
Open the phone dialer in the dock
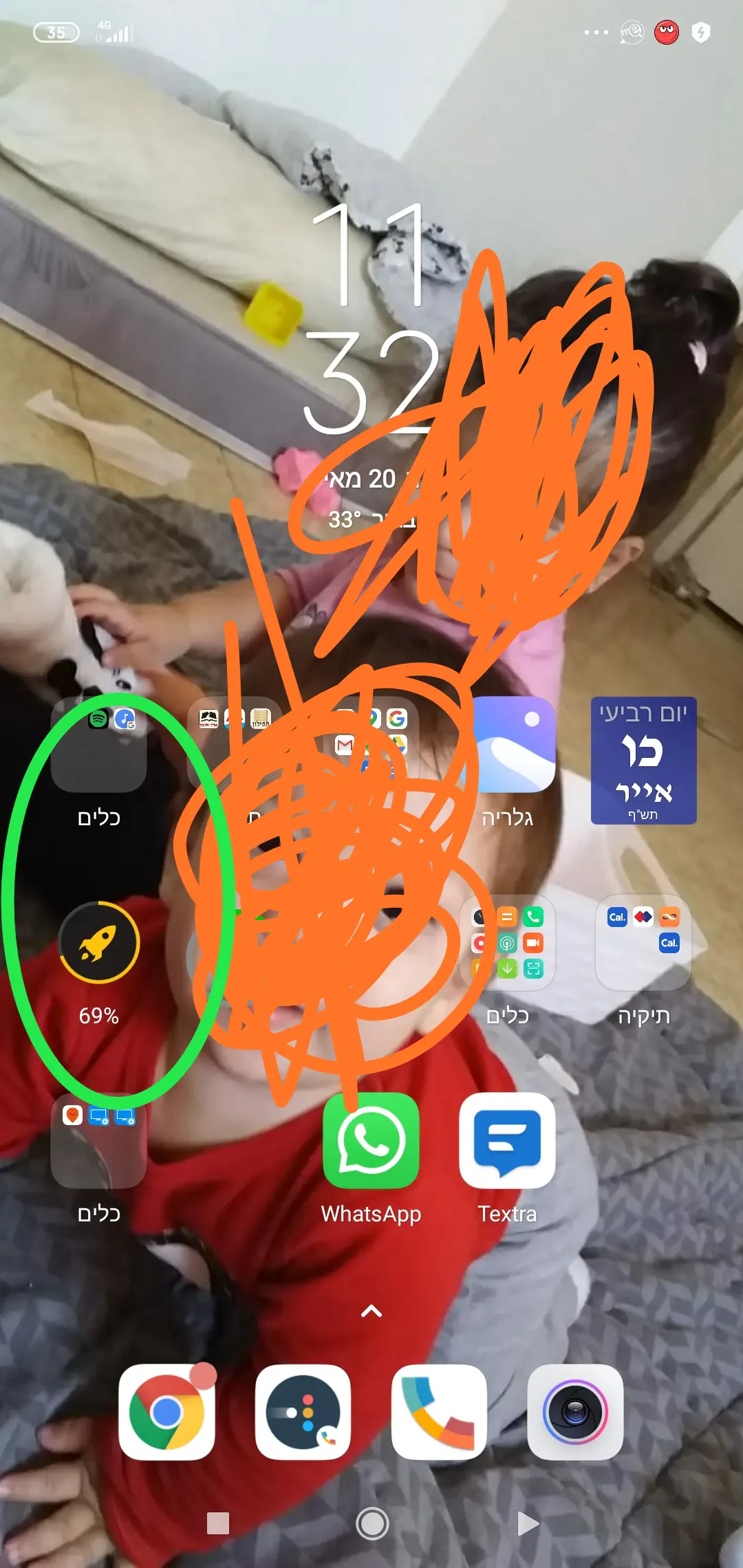click(x=439, y=1412)
